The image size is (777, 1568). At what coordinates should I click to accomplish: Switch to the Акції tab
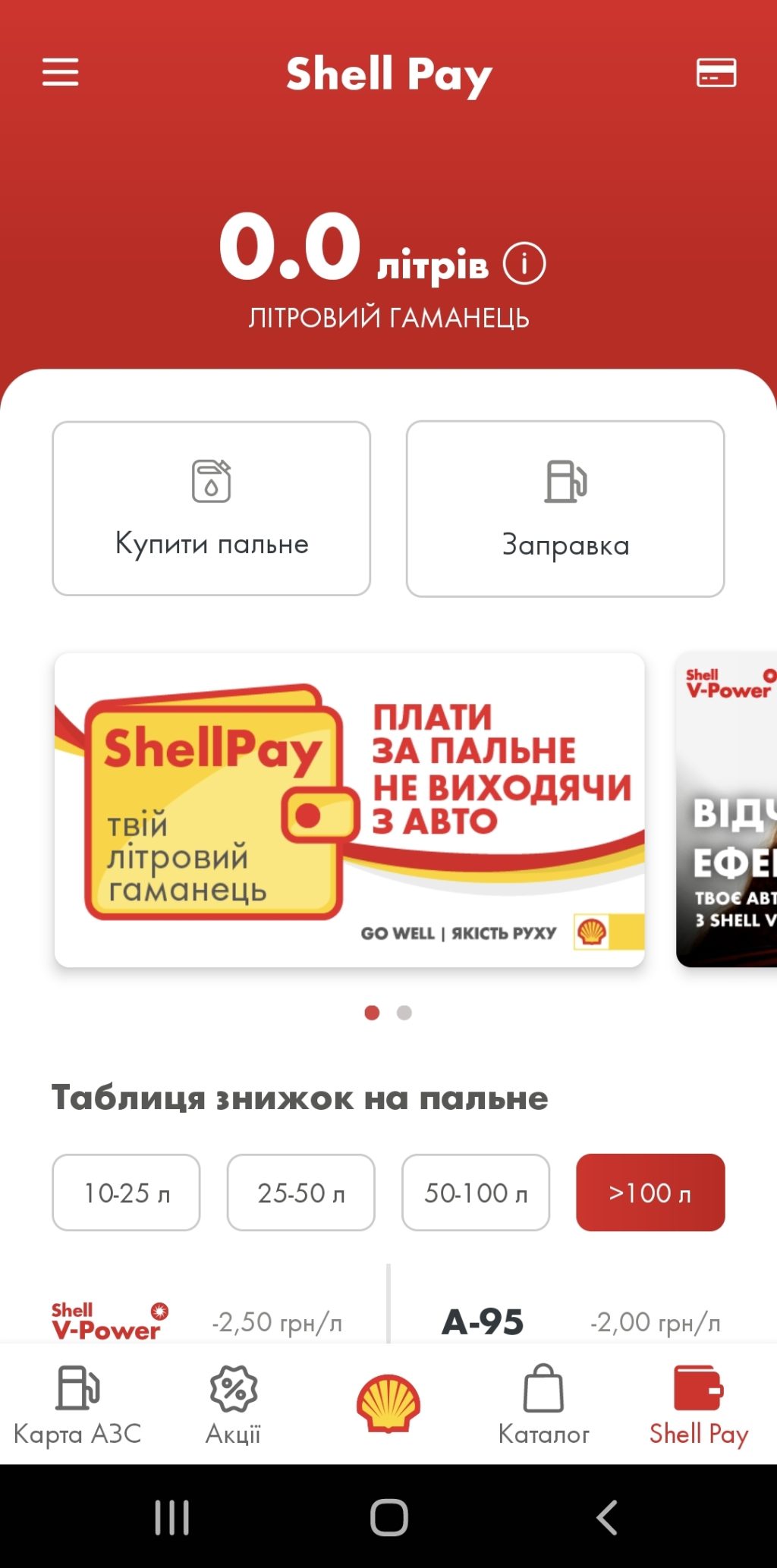tap(233, 1405)
